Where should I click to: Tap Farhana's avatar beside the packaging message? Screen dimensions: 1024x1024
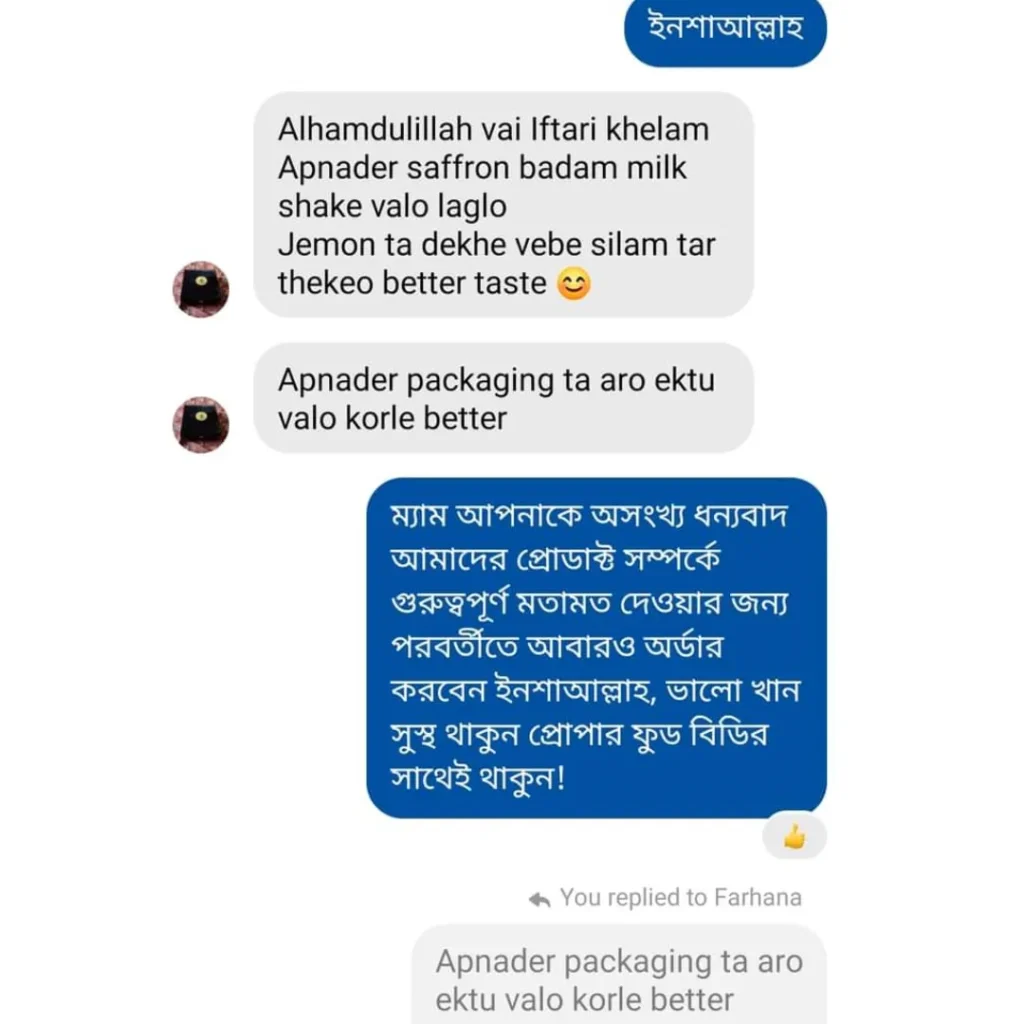click(x=201, y=424)
